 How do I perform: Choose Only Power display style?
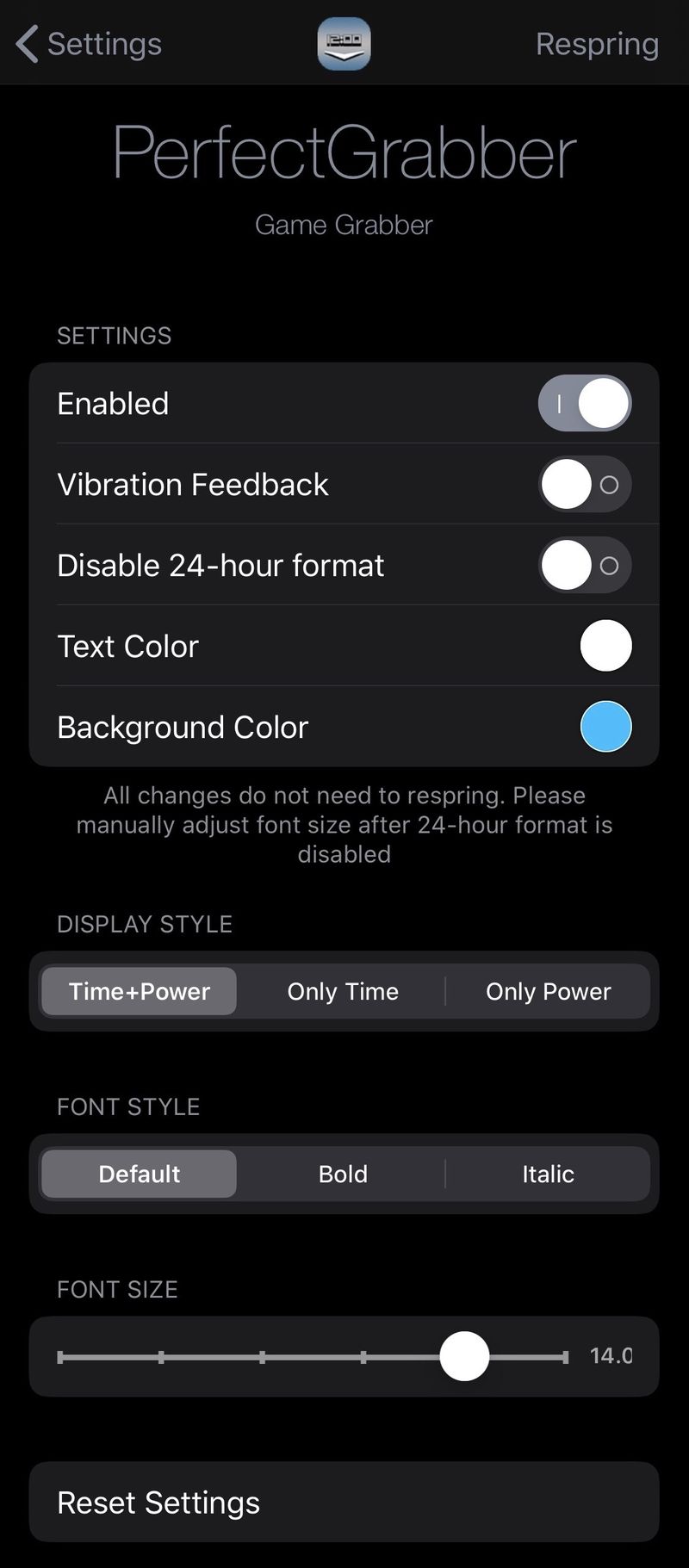click(x=548, y=991)
